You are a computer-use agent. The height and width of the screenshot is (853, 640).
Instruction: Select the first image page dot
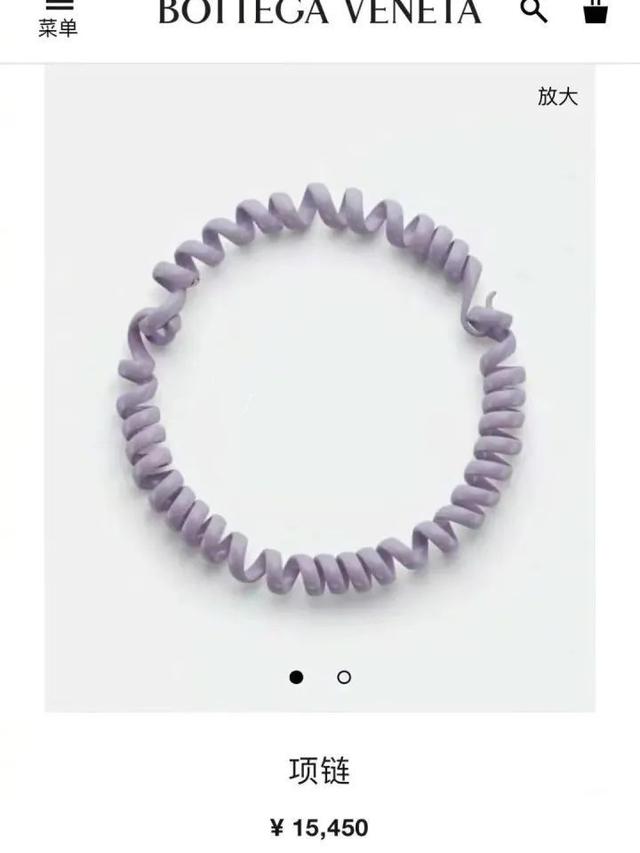296,677
